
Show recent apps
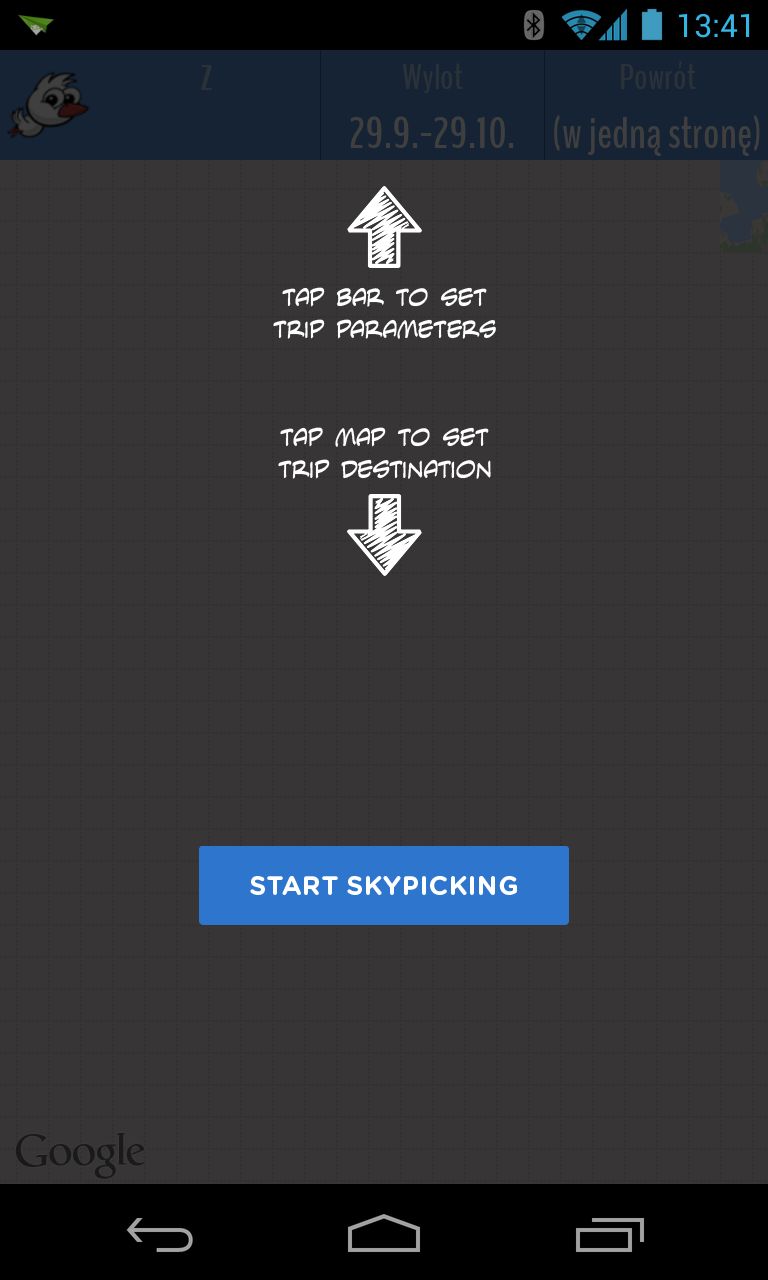click(610, 1234)
